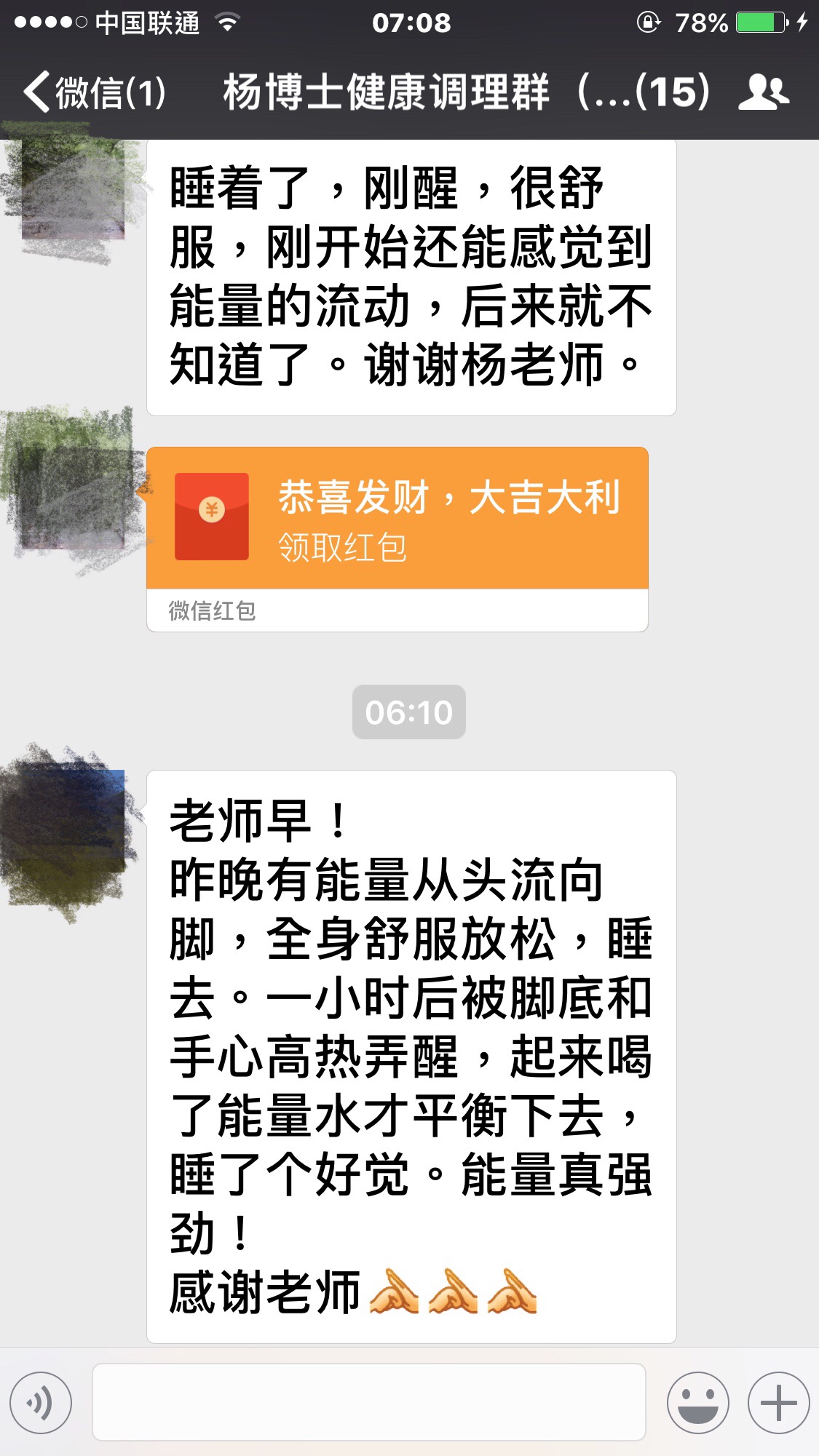
Task: Open avatar of the 睡着了 message sender
Action: 73,193
